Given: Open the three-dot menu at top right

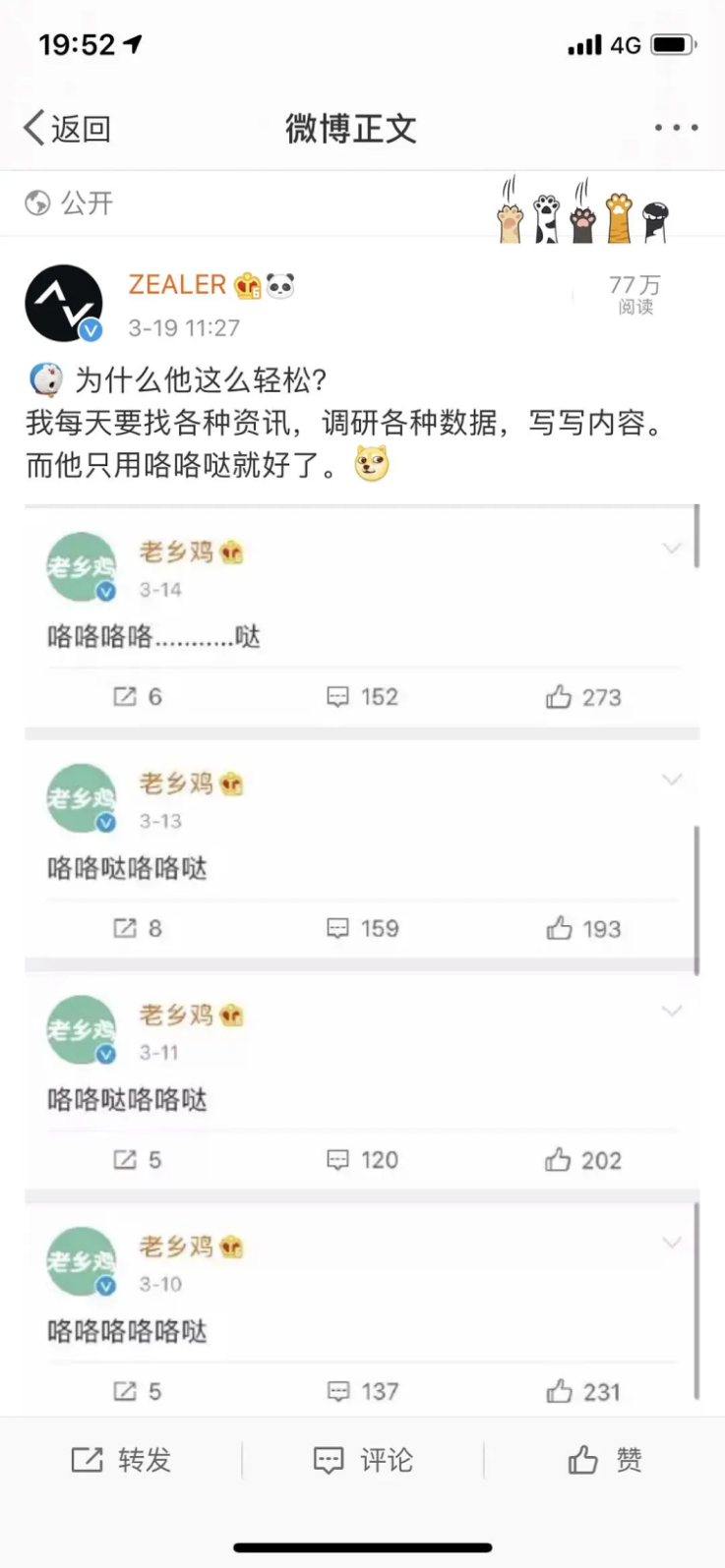Looking at the screenshot, I should [675, 127].
